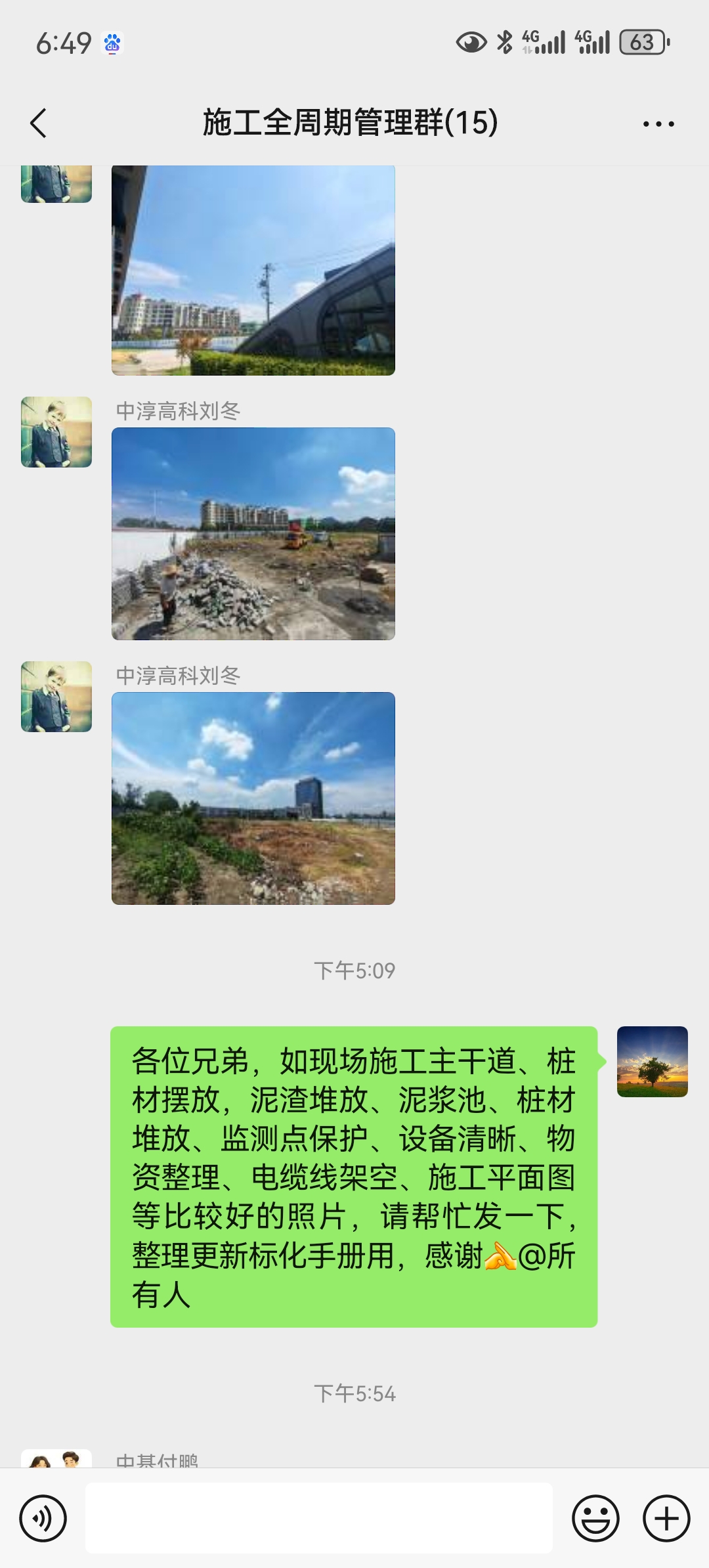Open the photo of the grassy field and tower
The image size is (709, 1568).
point(253,798)
